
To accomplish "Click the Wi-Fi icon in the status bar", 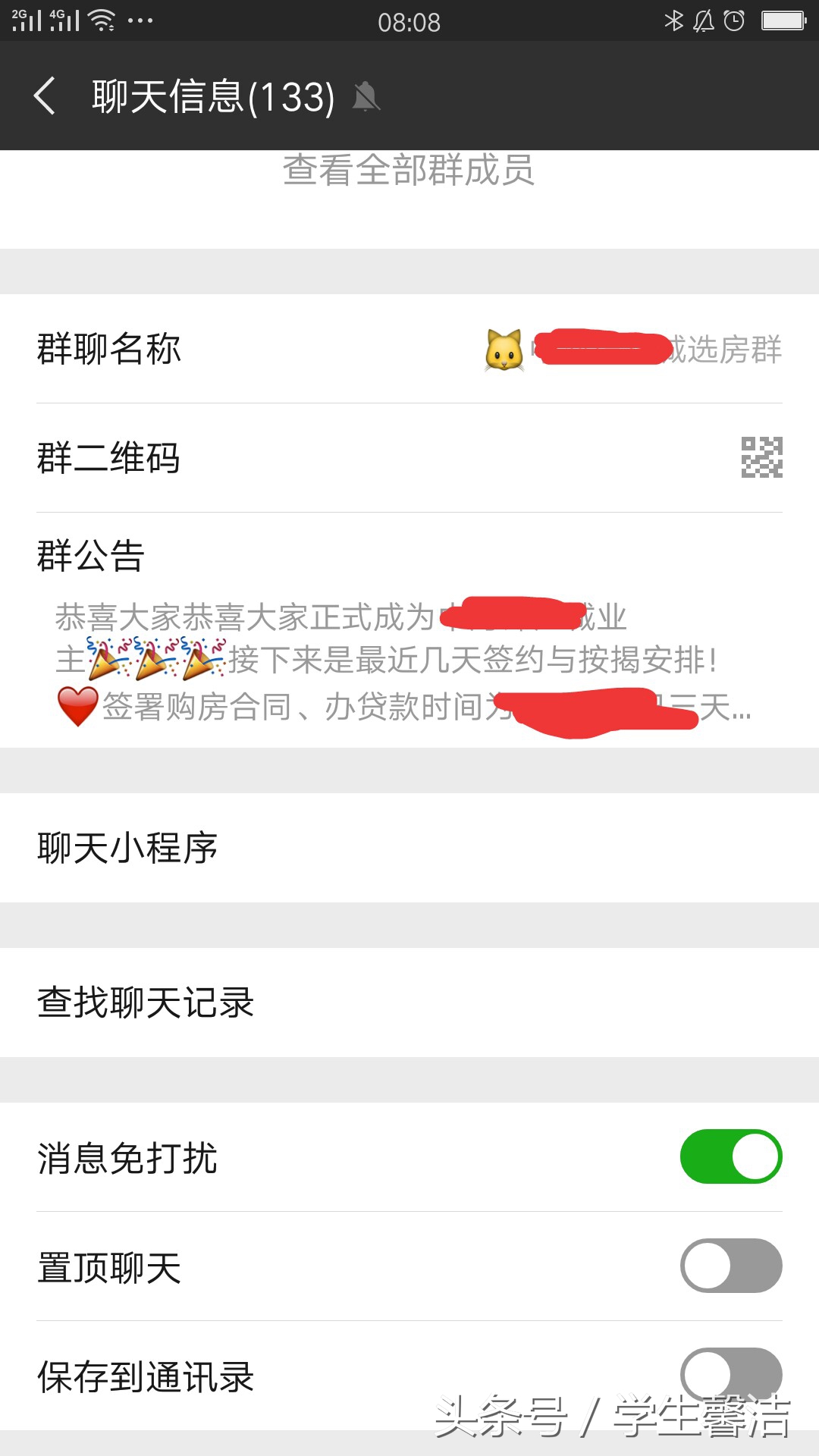I will tap(99, 20).
